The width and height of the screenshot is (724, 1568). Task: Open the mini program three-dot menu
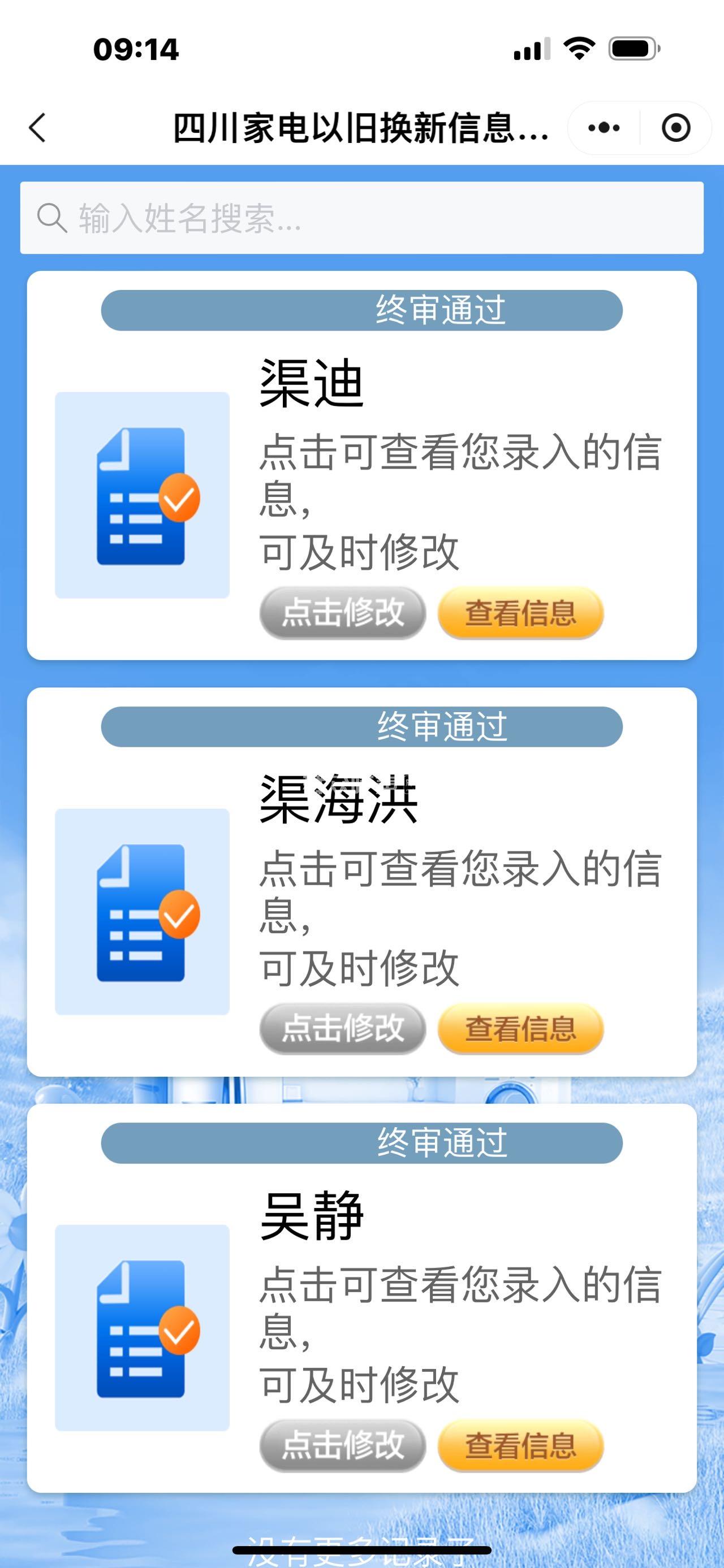pyautogui.click(x=604, y=128)
